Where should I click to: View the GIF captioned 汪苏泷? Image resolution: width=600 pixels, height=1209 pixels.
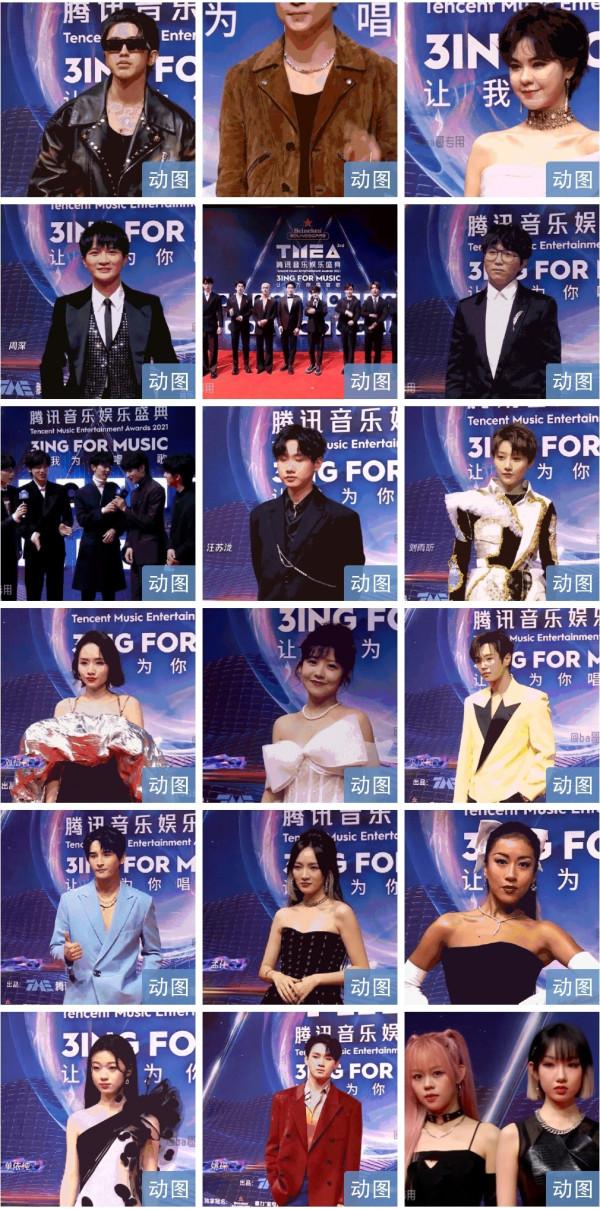[x=299, y=502]
